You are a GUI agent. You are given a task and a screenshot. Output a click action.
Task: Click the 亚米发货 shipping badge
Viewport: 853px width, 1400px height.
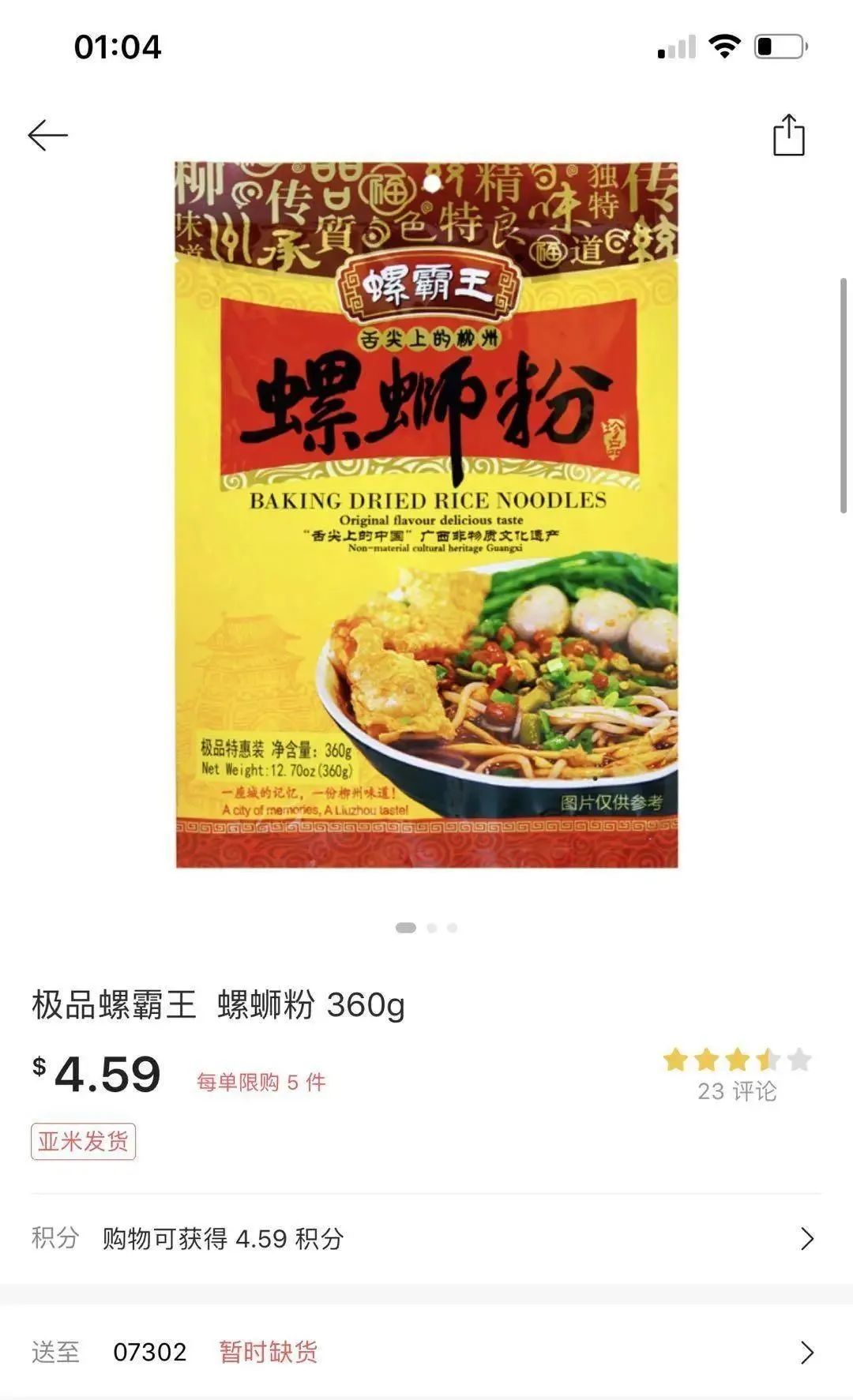click(85, 1143)
